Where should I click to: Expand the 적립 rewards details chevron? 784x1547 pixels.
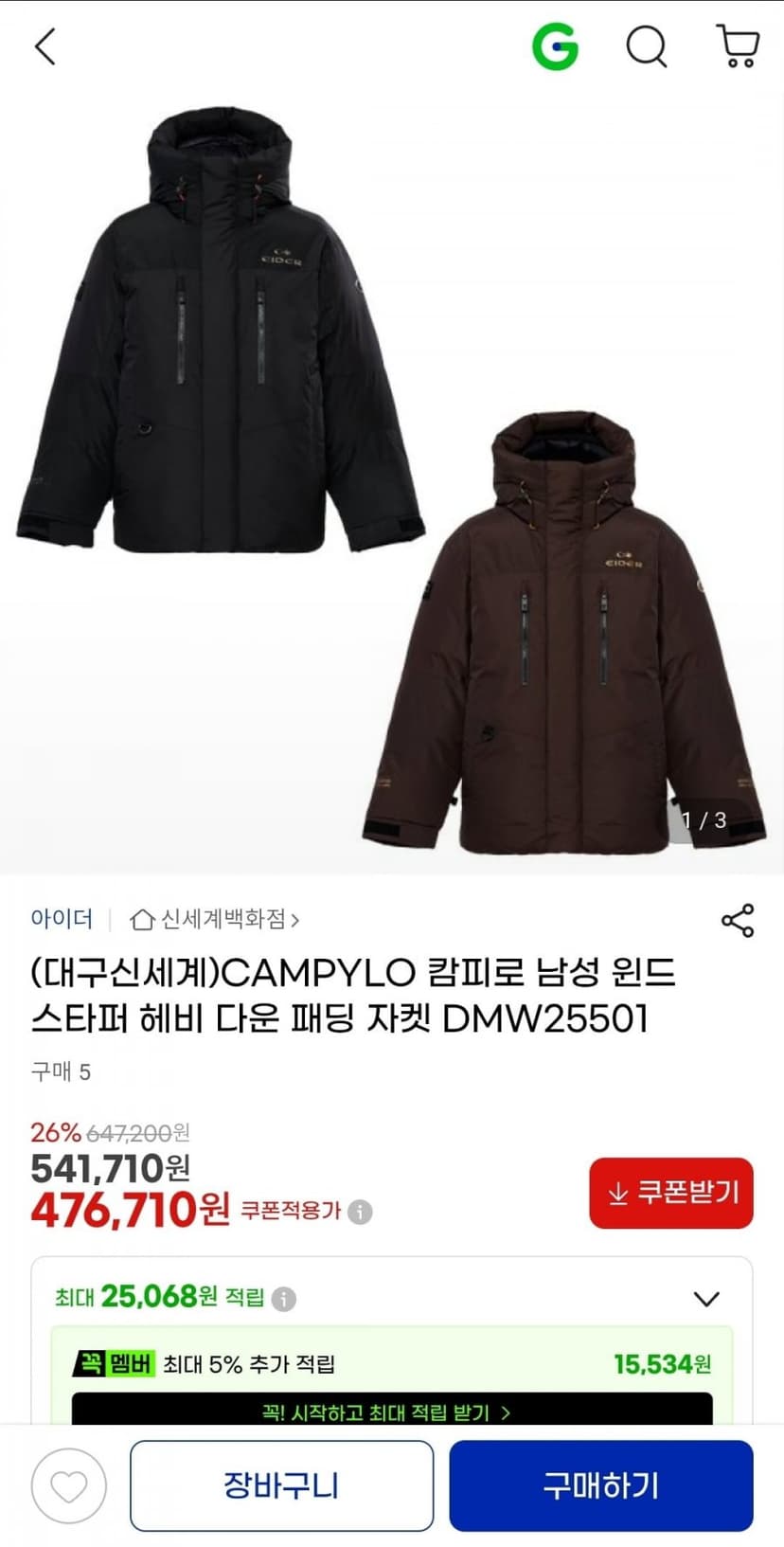coord(706,1298)
